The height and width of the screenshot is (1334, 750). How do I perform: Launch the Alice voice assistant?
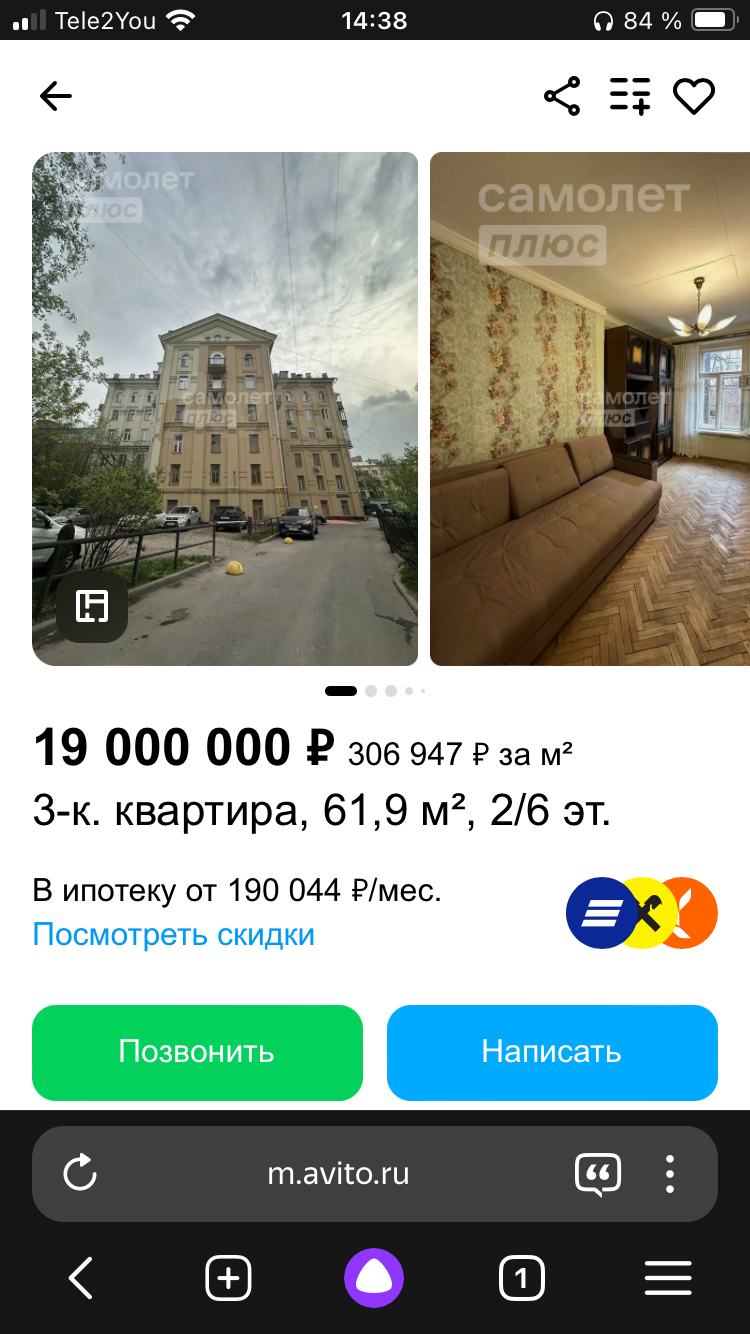click(374, 1278)
